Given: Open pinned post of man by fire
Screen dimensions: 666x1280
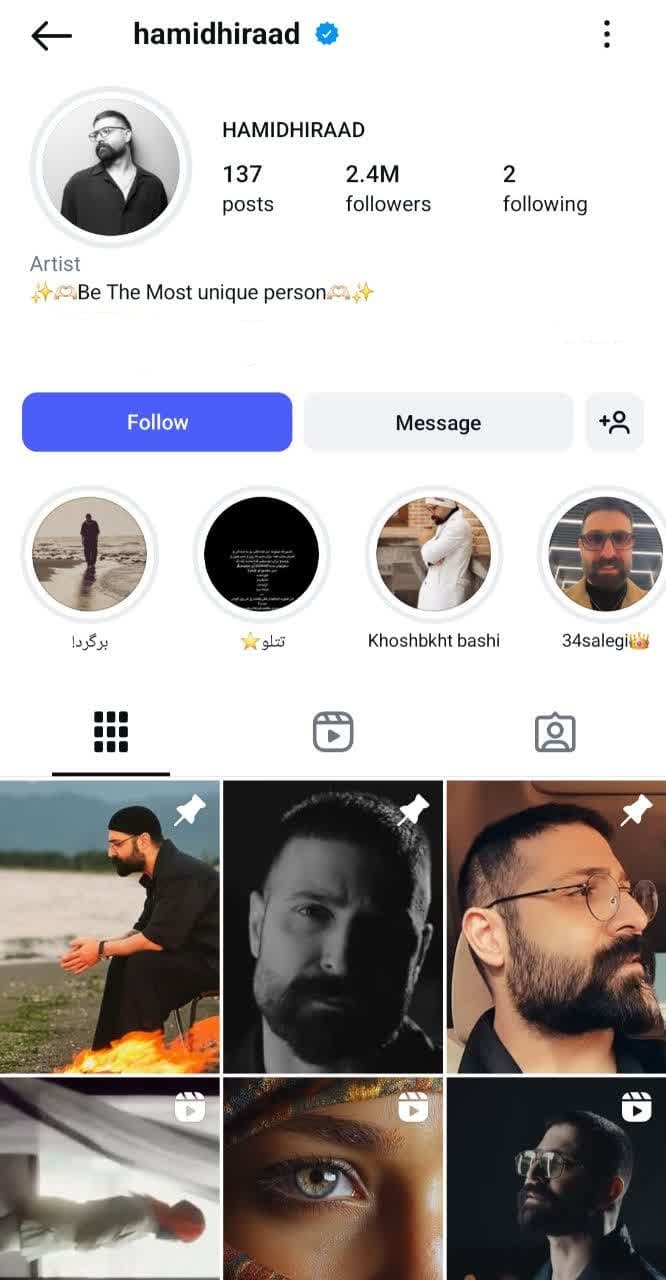Looking at the screenshot, I should (x=110, y=926).
